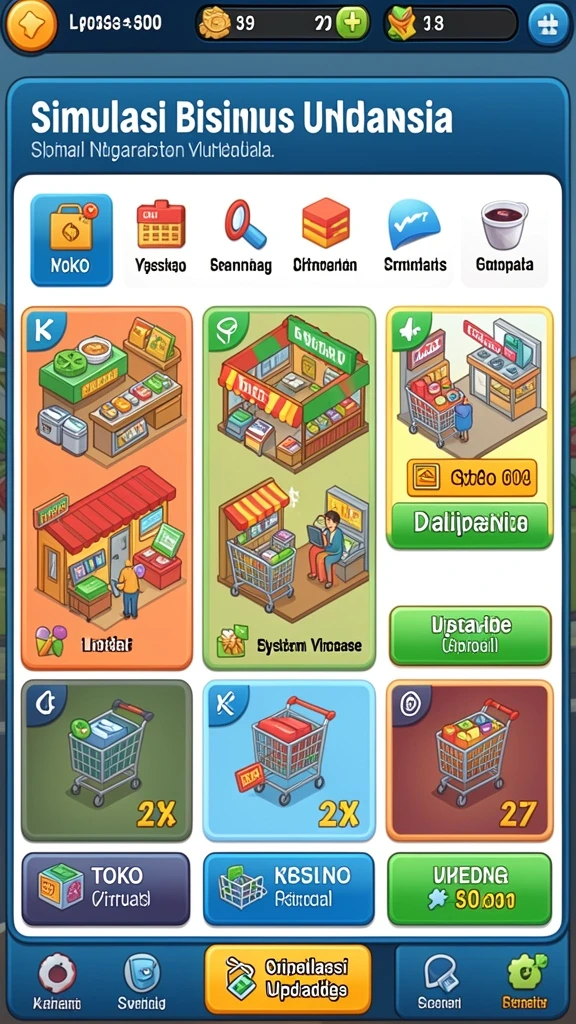Open the coffee cup tab

pyautogui.click(x=504, y=240)
